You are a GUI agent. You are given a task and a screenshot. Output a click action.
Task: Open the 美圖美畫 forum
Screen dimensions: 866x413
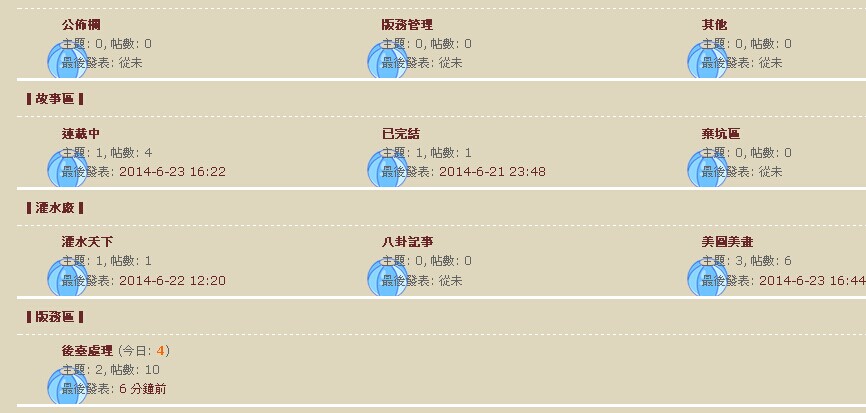(727, 243)
